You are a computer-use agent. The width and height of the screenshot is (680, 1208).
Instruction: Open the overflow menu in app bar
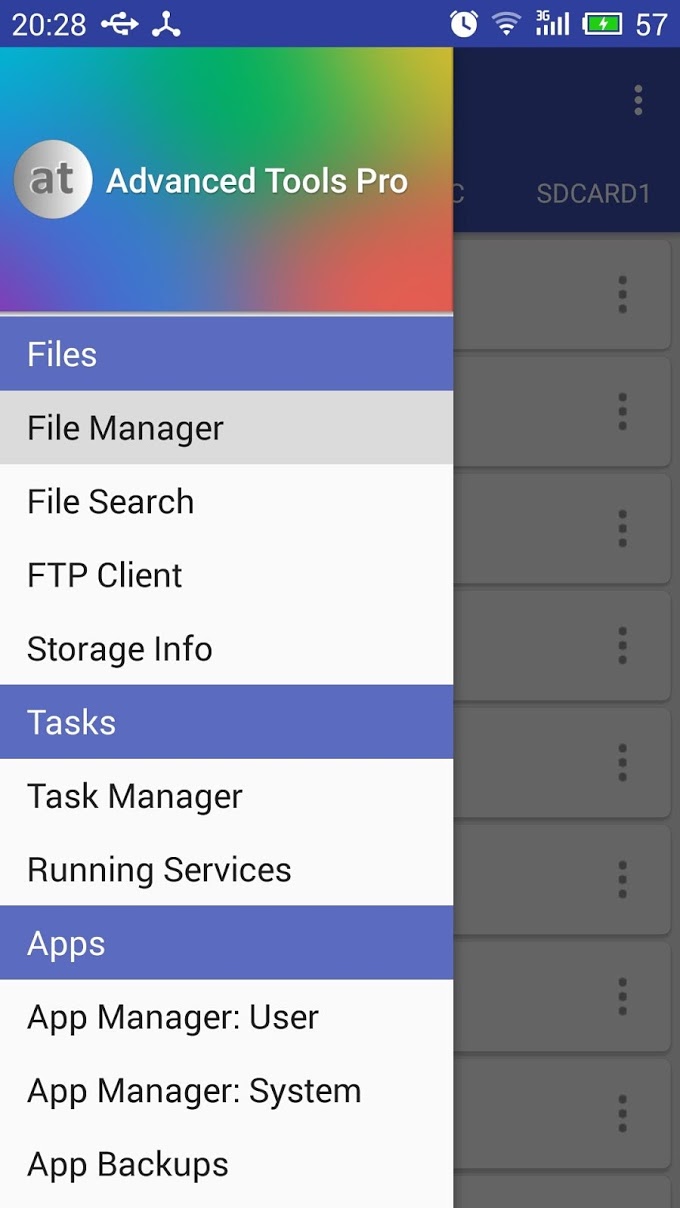[x=638, y=100]
